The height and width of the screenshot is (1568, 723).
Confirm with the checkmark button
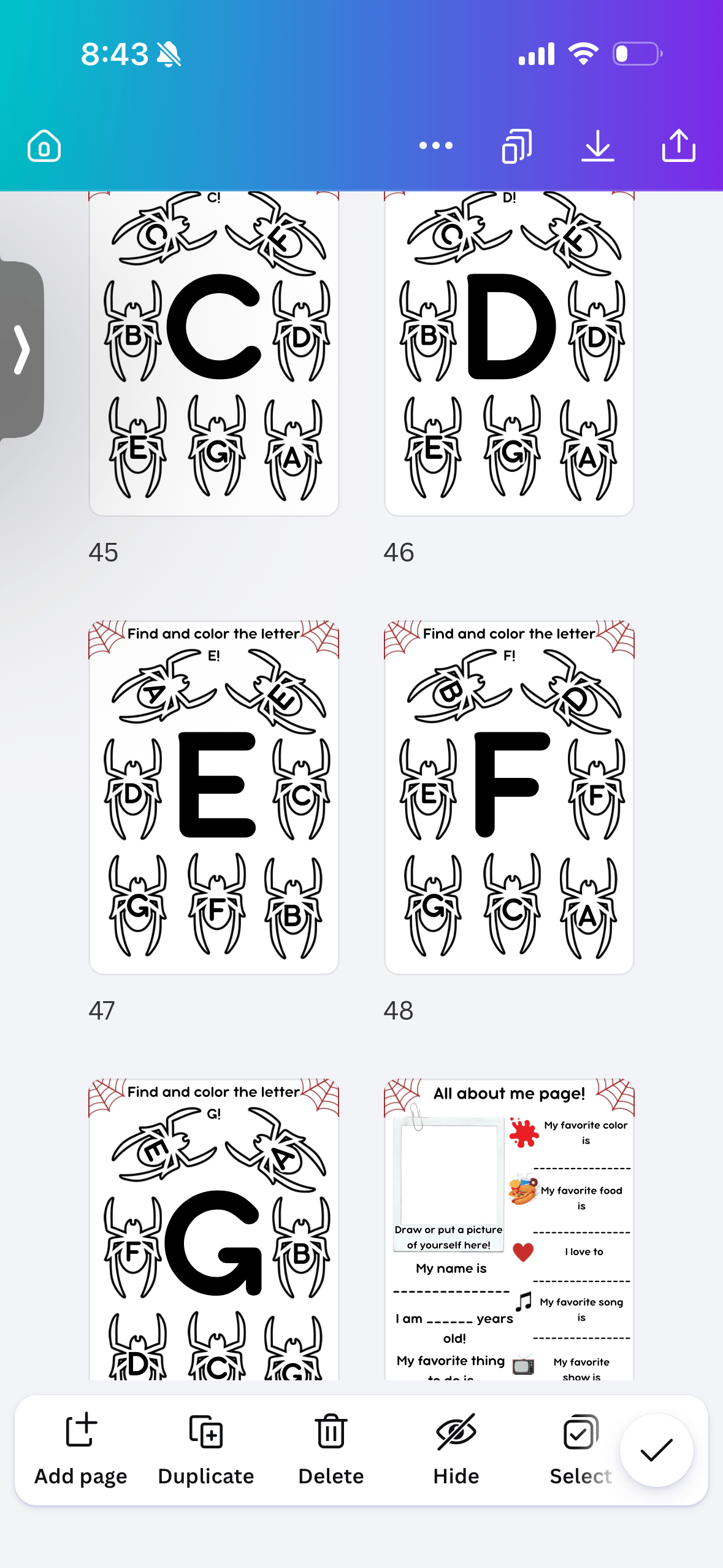click(x=657, y=1450)
